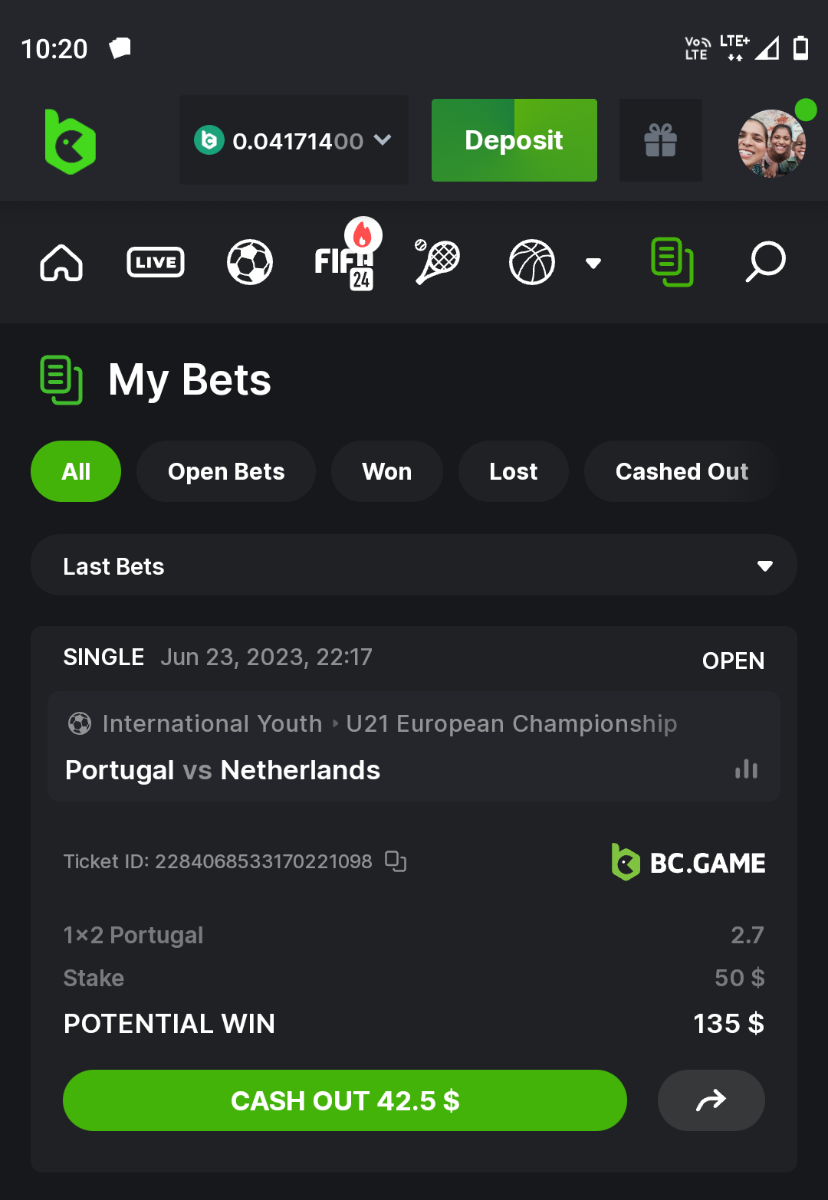Select the basketball sport icon

pos(531,263)
